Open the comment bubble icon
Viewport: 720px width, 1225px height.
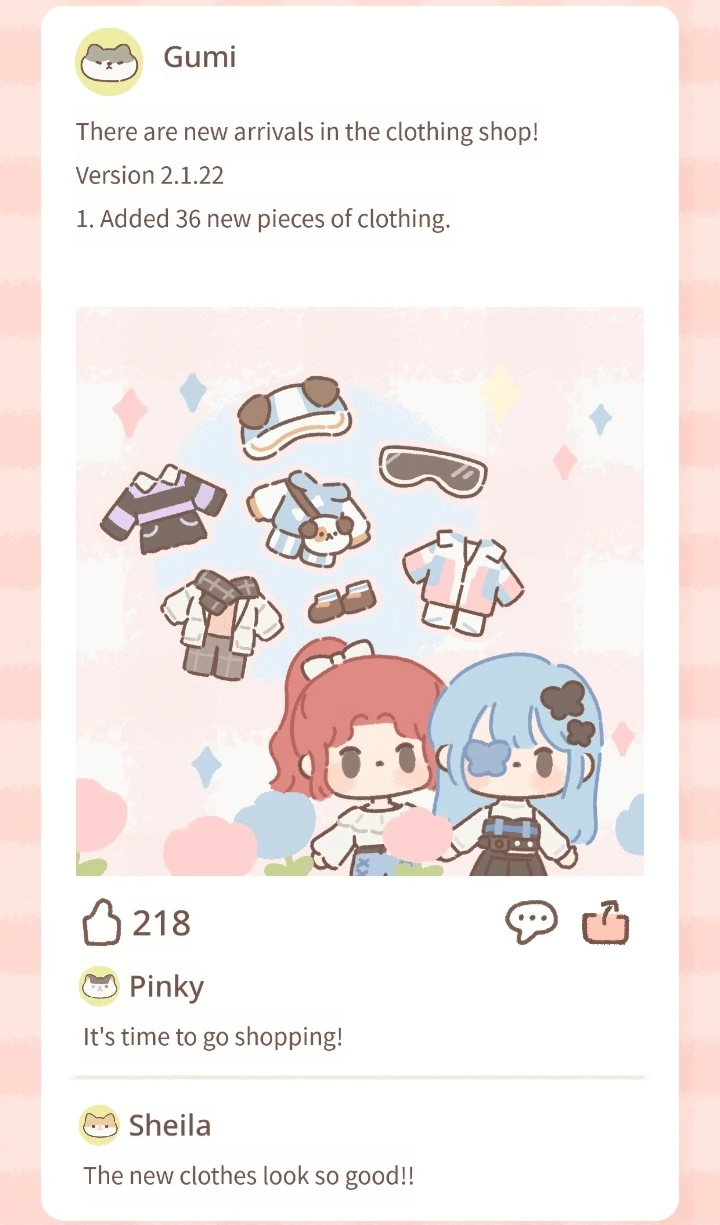(x=530, y=922)
